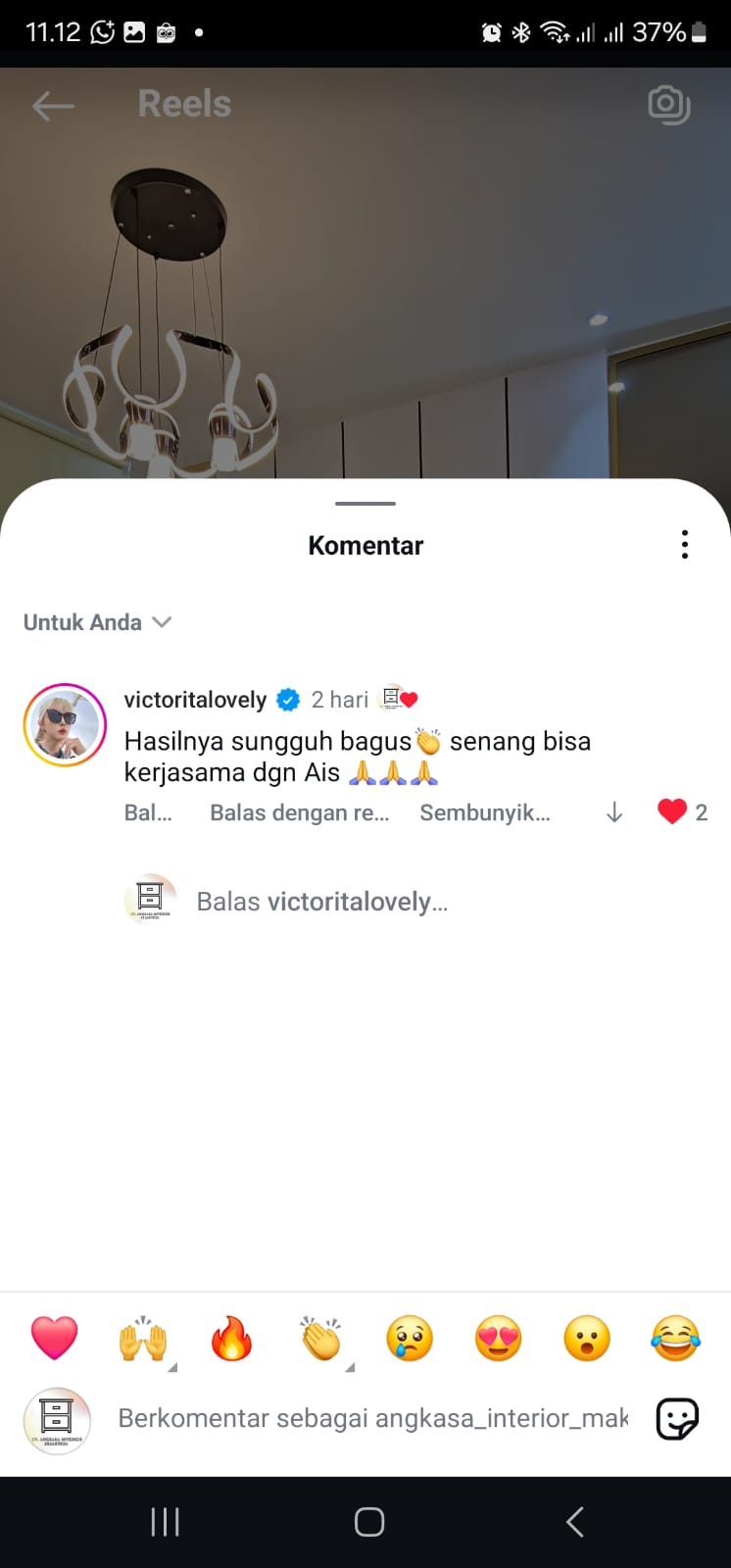
Task: Unlike victoritalovely's comment with the heart
Action: click(672, 811)
